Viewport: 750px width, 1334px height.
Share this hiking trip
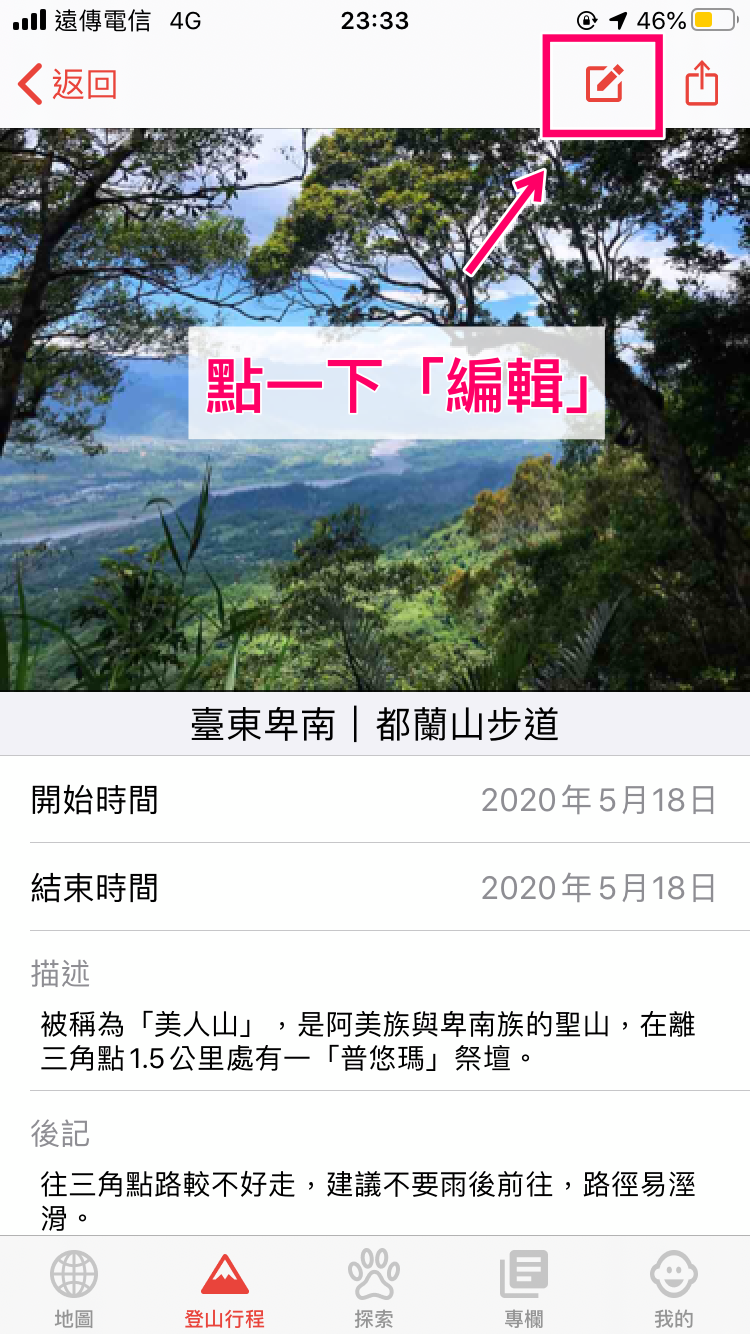(x=702, y=82)
